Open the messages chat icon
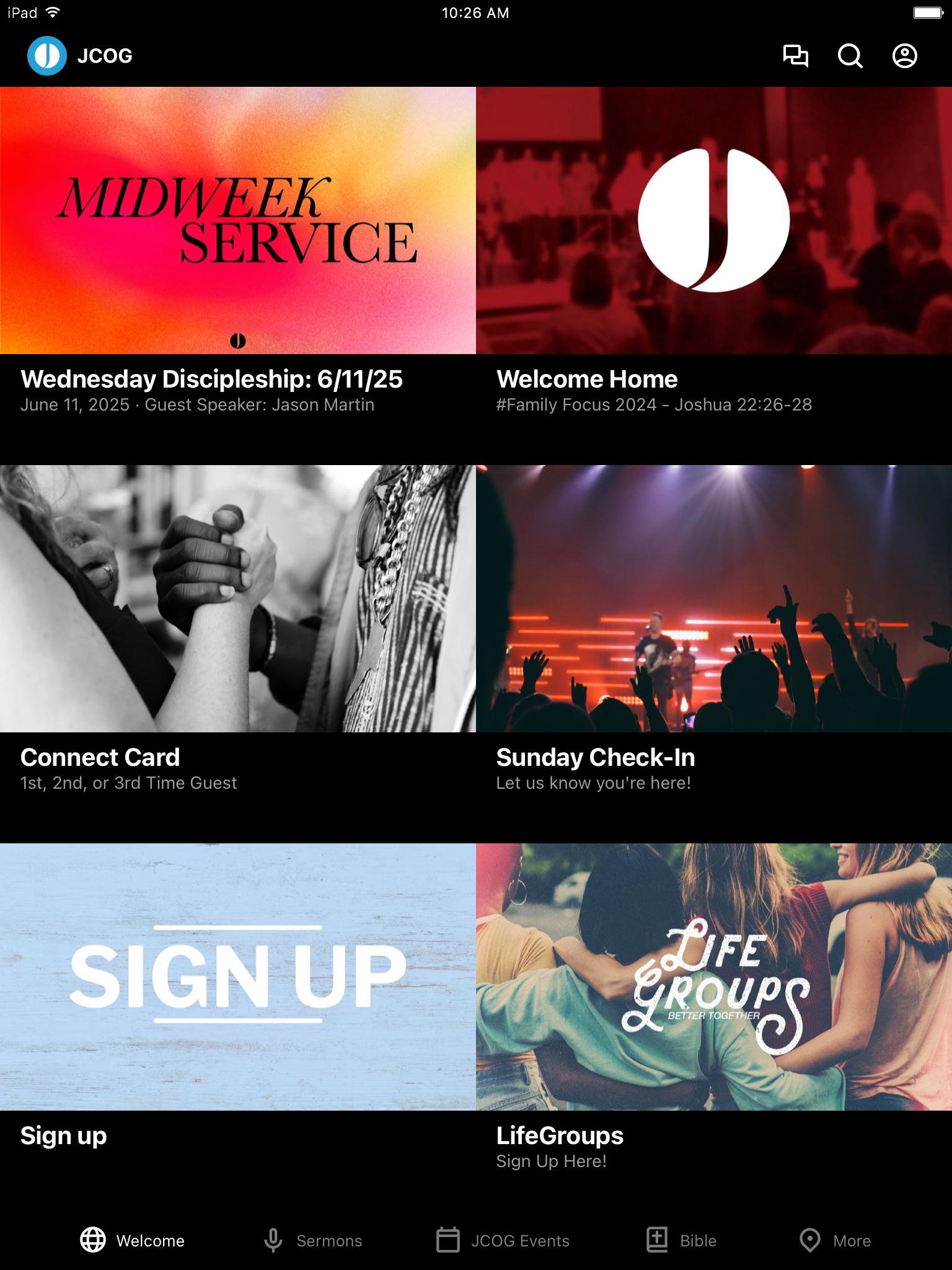This screenshot has width=952, height=1270. click(x=795, y=56)
